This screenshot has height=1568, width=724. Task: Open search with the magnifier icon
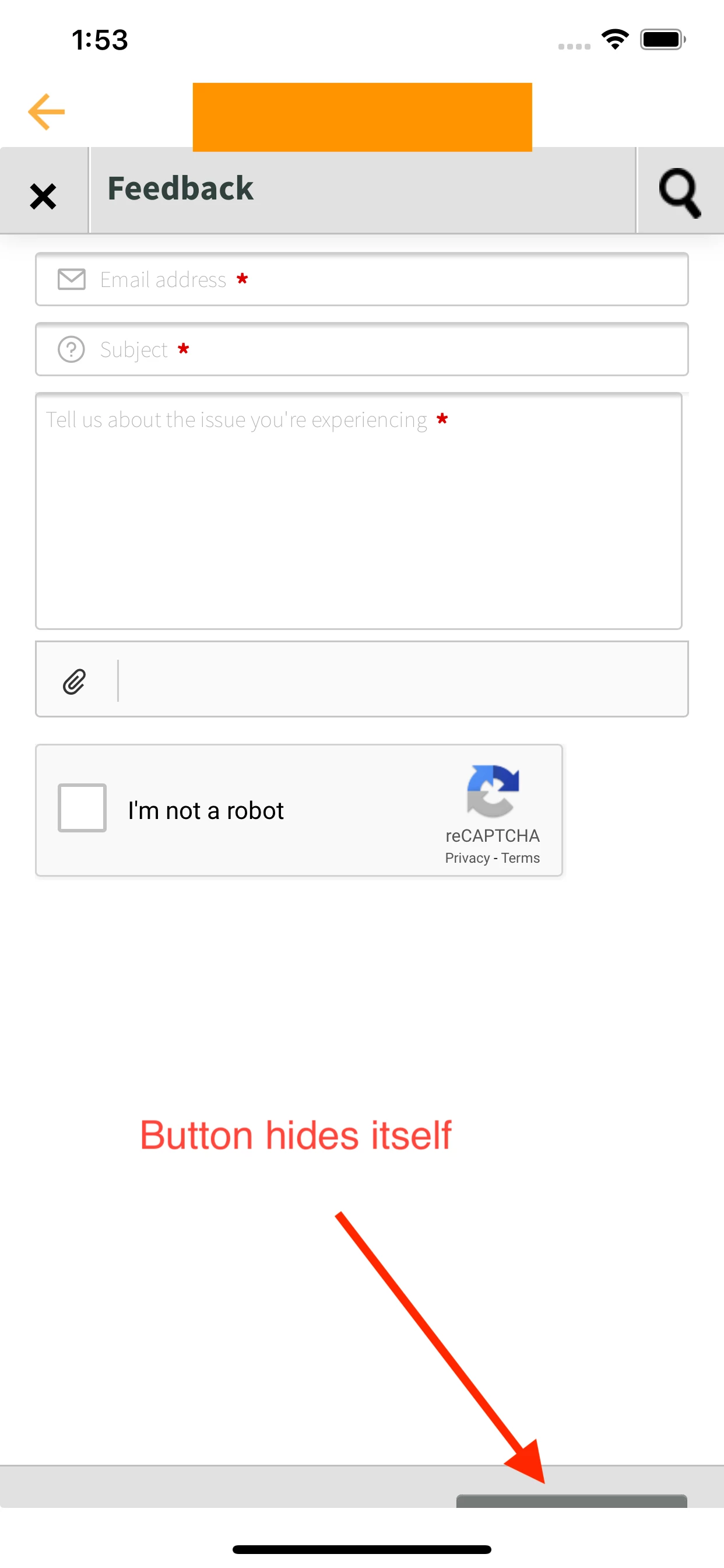tap(680, 192)
